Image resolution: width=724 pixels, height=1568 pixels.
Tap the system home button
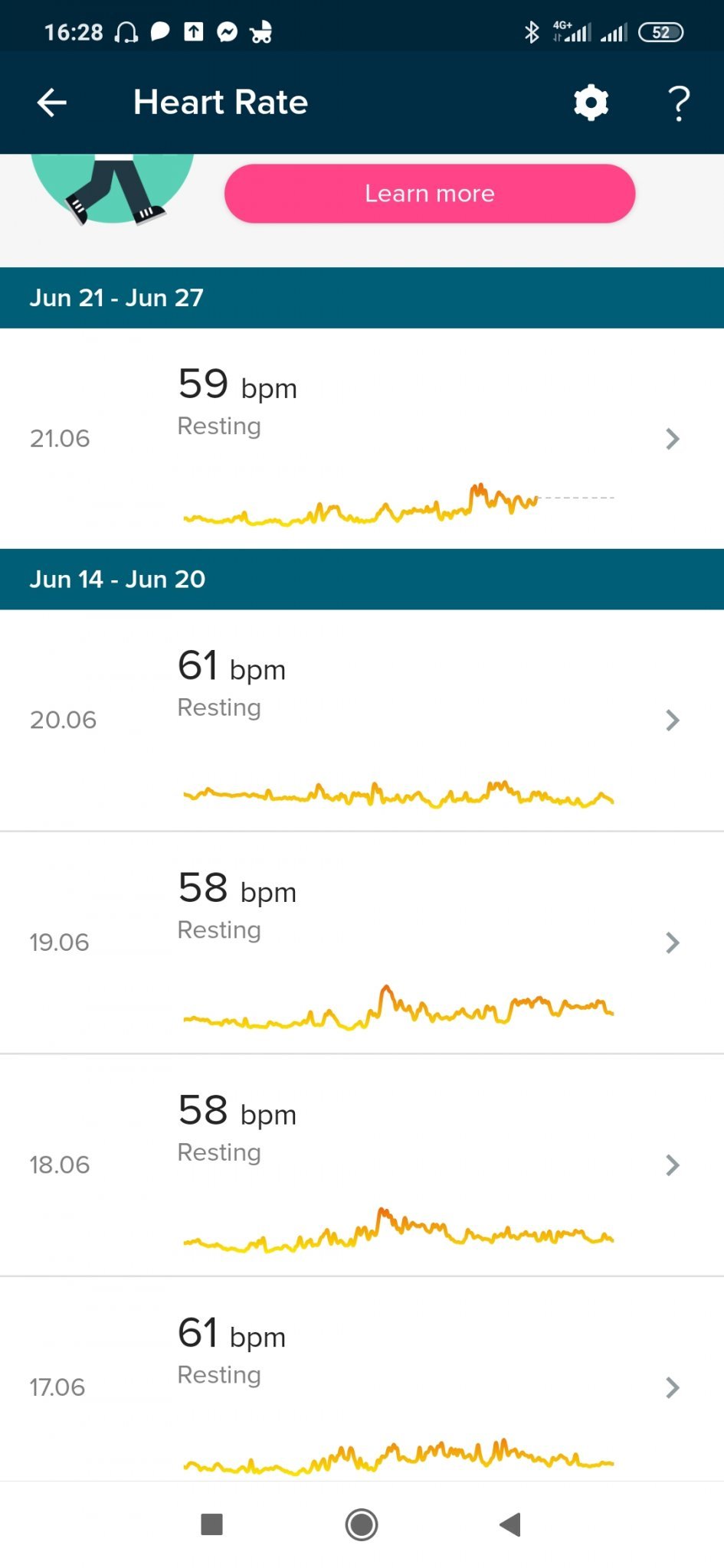pyautogui.click(x=362, y=1524)
